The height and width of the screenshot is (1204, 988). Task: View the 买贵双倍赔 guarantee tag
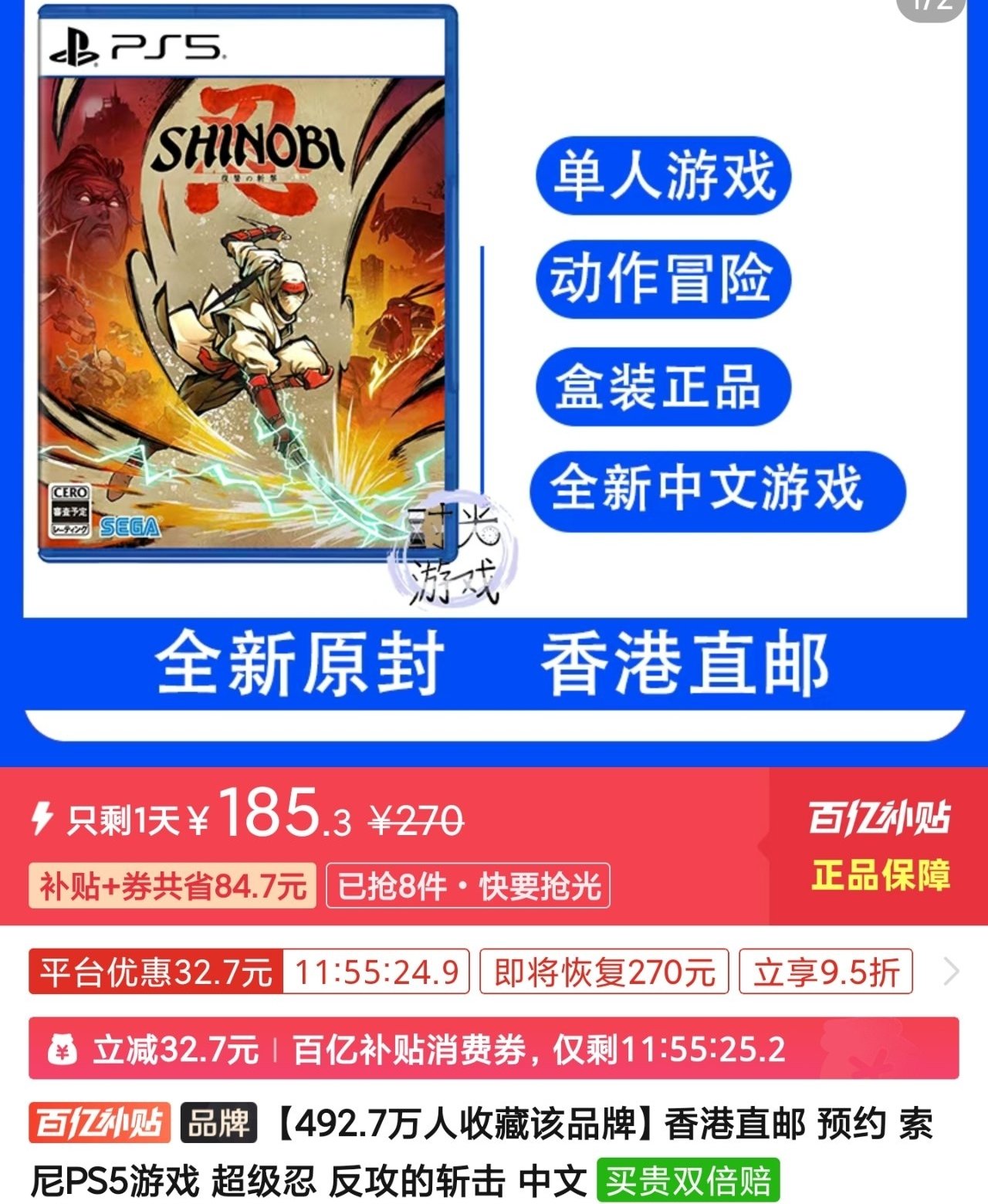(x=688, y=1181)
